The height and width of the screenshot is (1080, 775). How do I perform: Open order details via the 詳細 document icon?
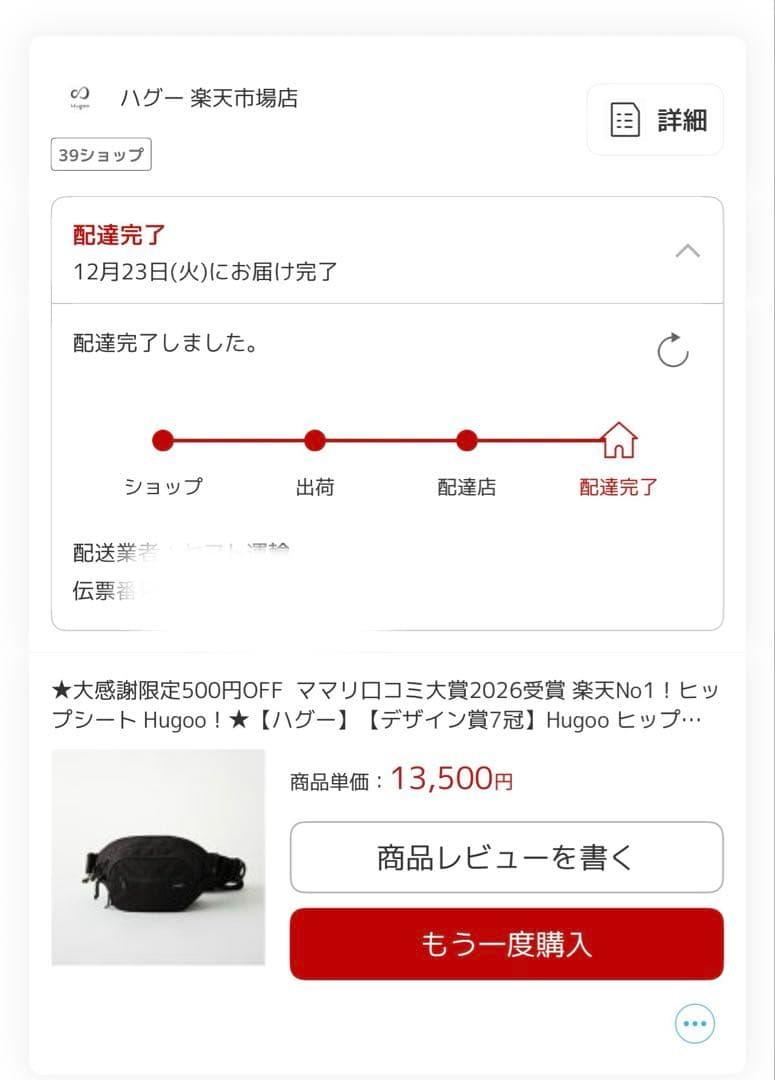626,120
